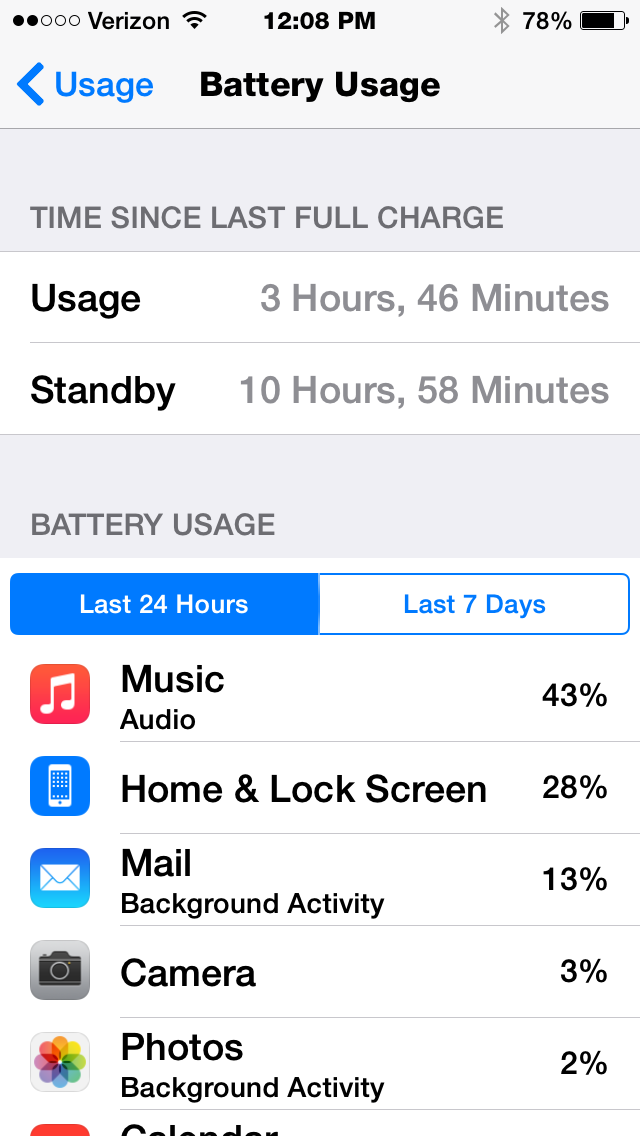
Task: Select the Last 24 Hours segment
Action: (164, 604)
